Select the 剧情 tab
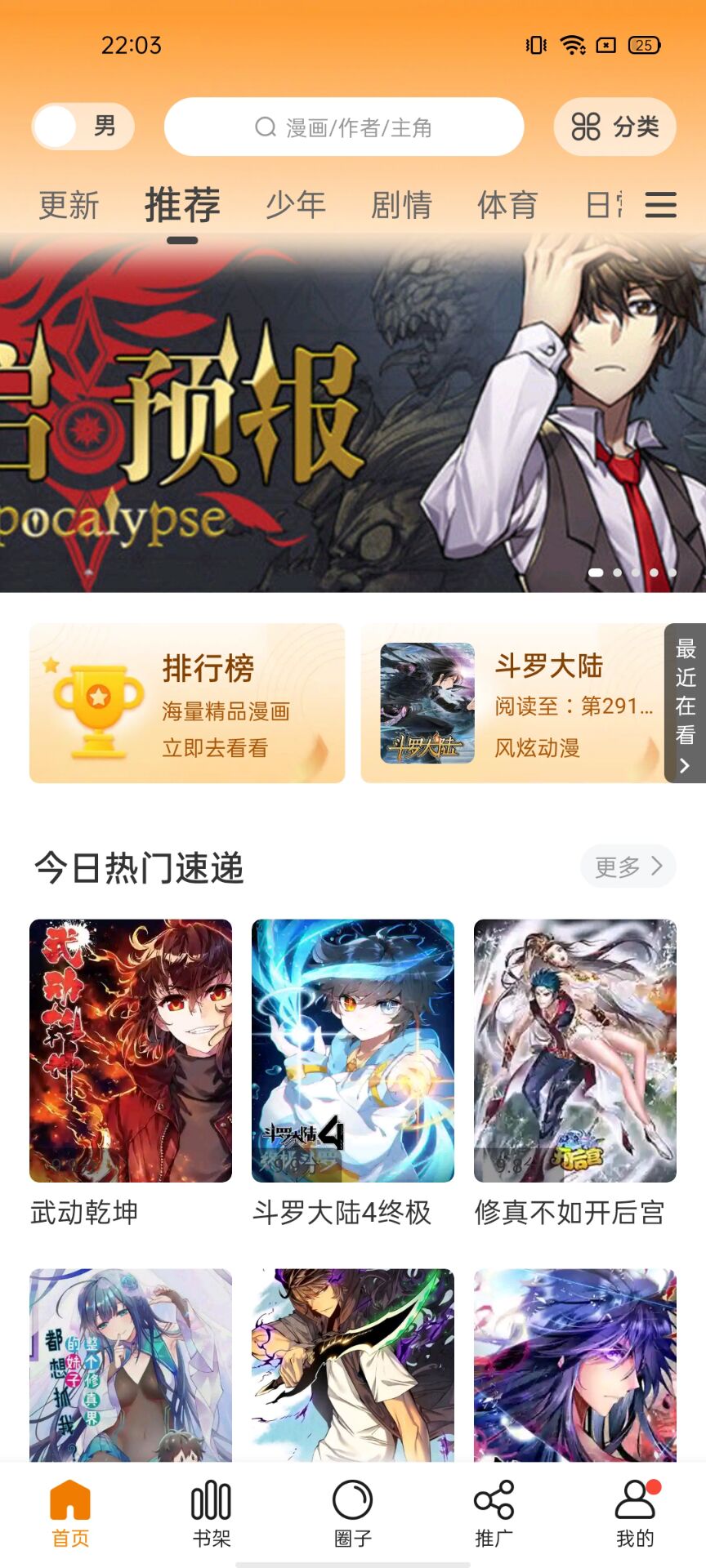This screenshot has width=706, height=1568. [x=401, y=205]
